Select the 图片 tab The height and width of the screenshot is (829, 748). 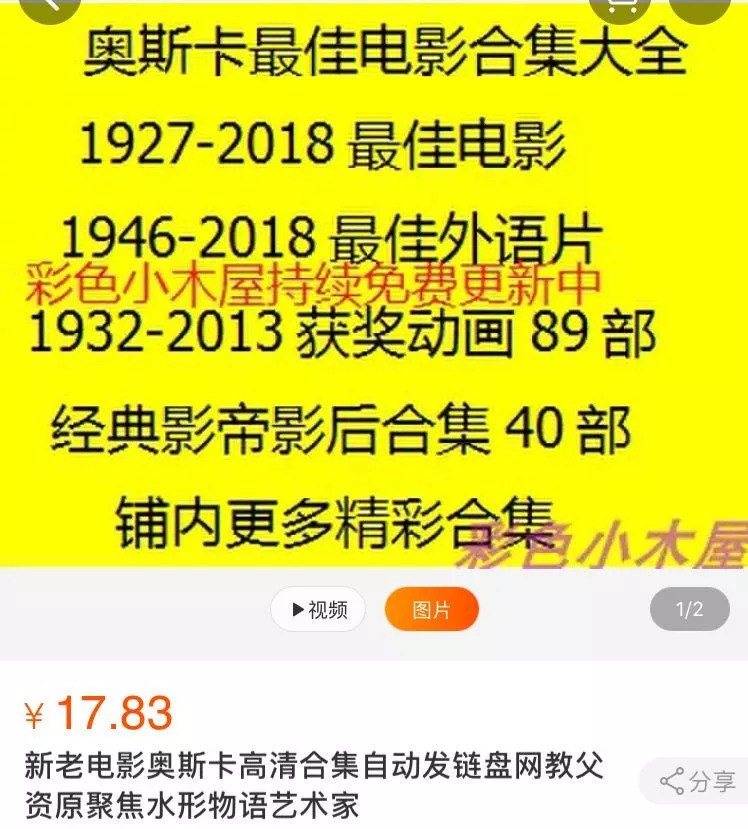pyautogui.click(x=431, y=609)
